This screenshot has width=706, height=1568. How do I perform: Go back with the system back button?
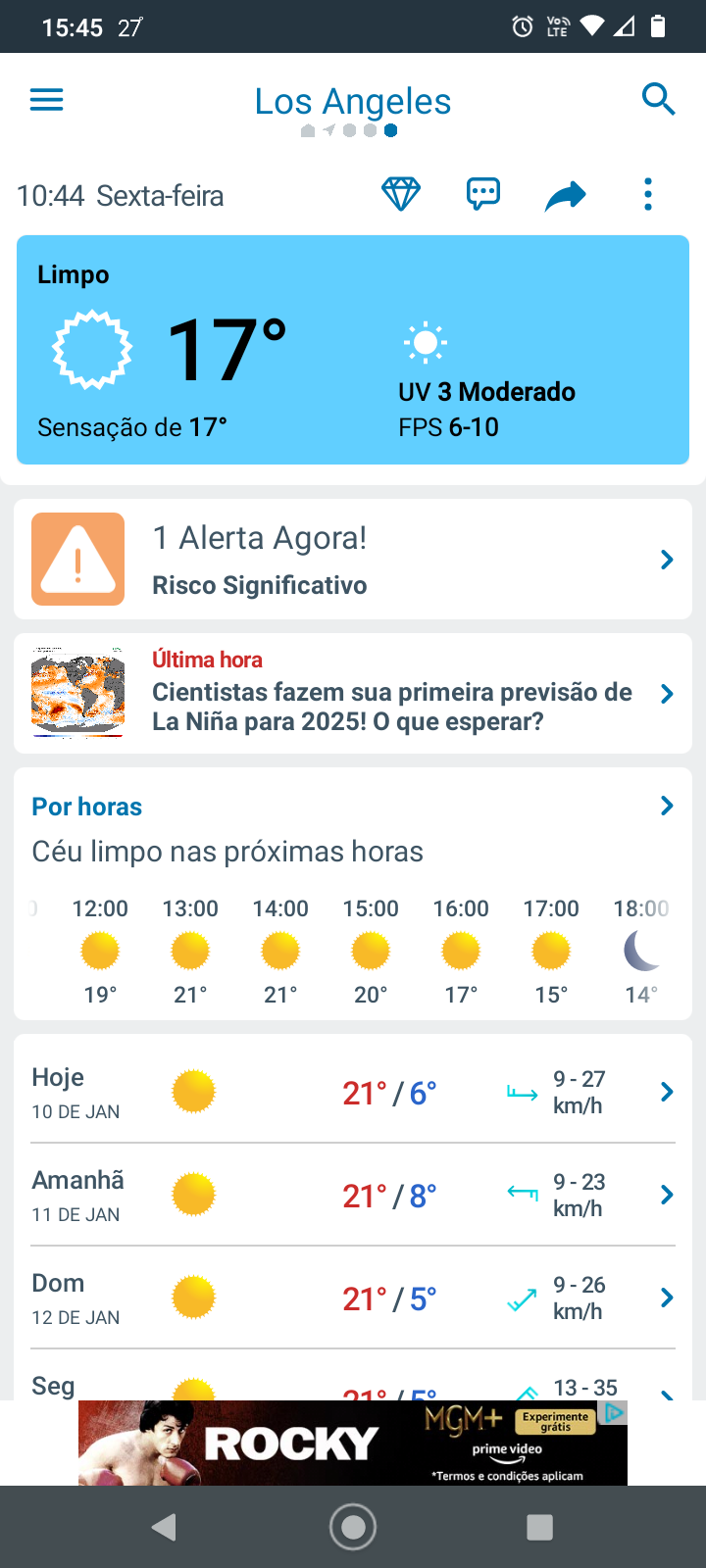pyautogui.click(x=165, y=1527)
